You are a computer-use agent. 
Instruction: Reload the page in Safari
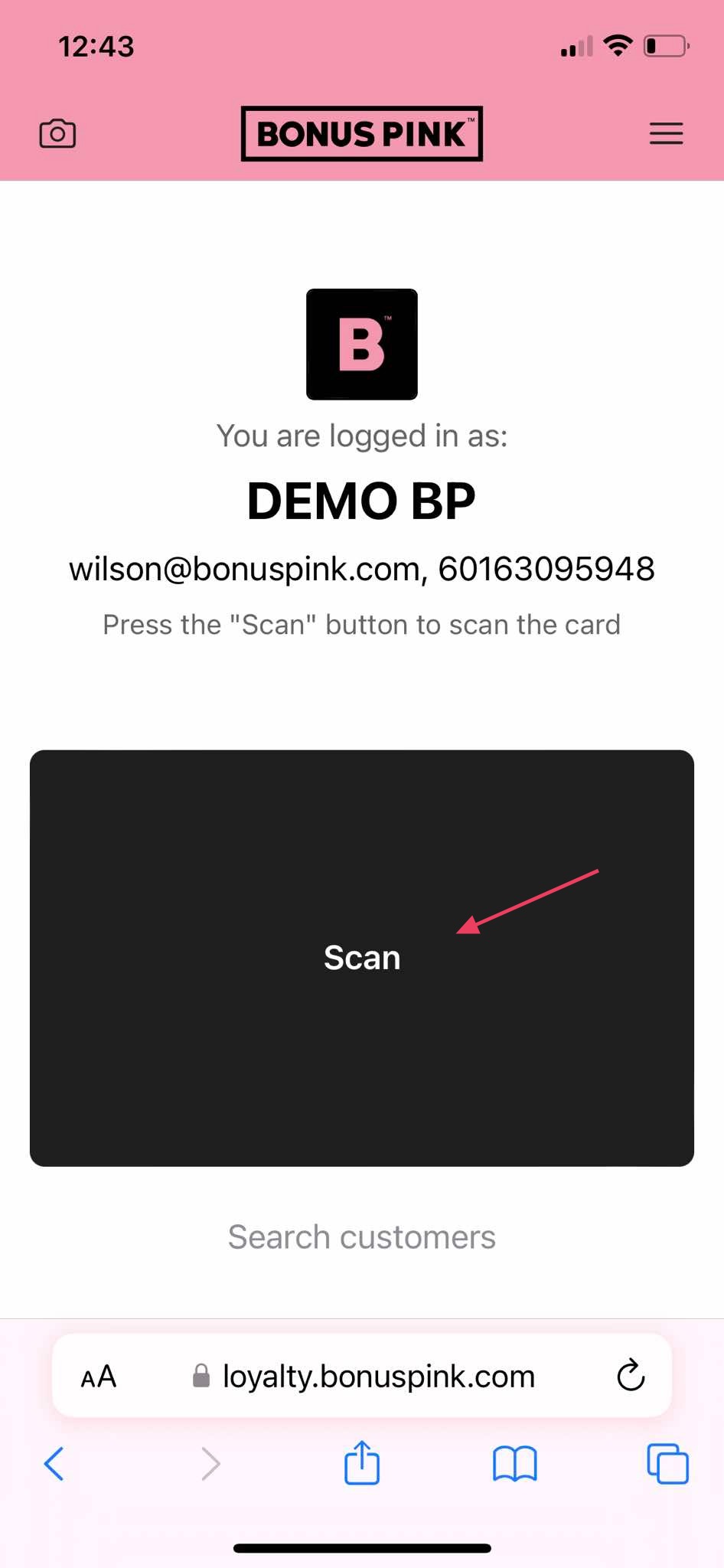[631, 1376]
